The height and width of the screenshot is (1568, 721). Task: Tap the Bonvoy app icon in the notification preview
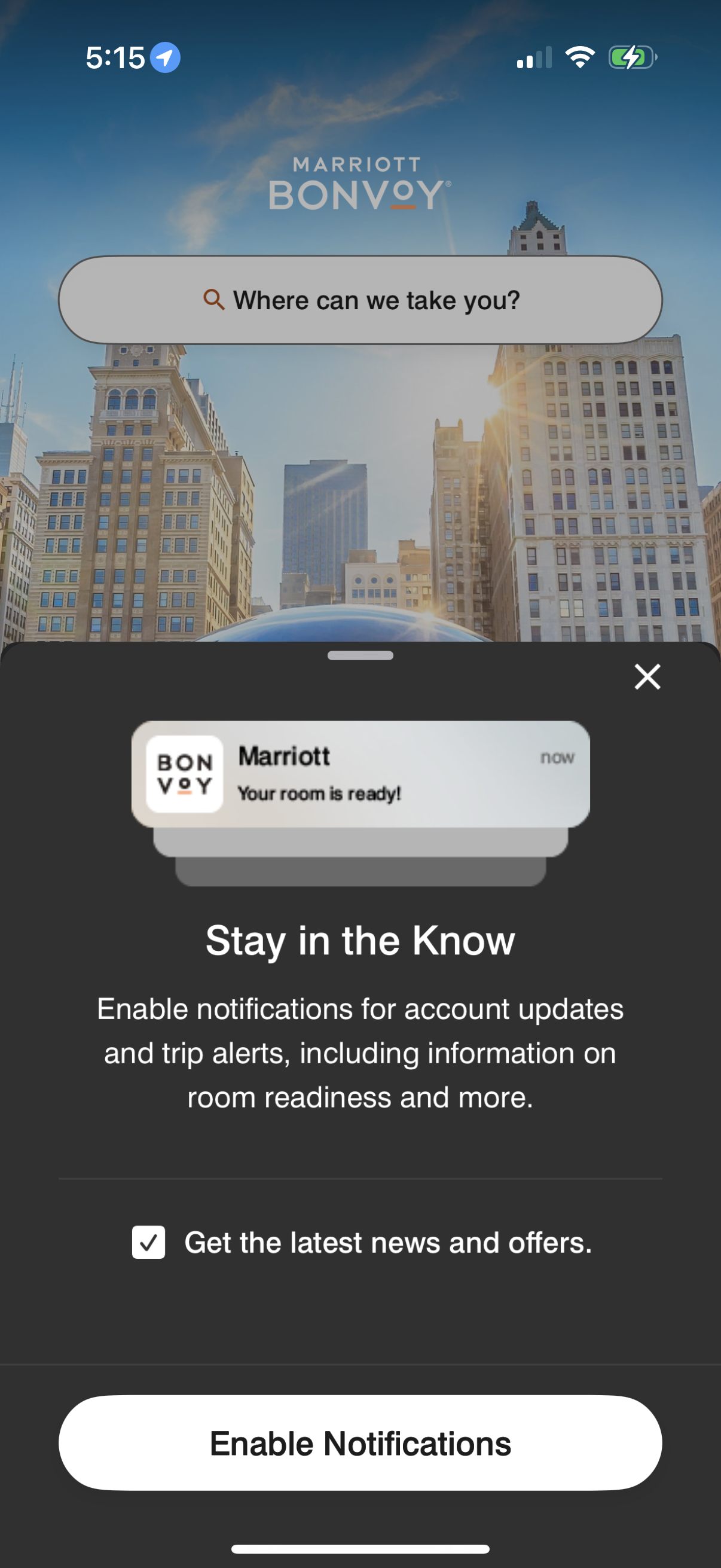coord(184,773)
